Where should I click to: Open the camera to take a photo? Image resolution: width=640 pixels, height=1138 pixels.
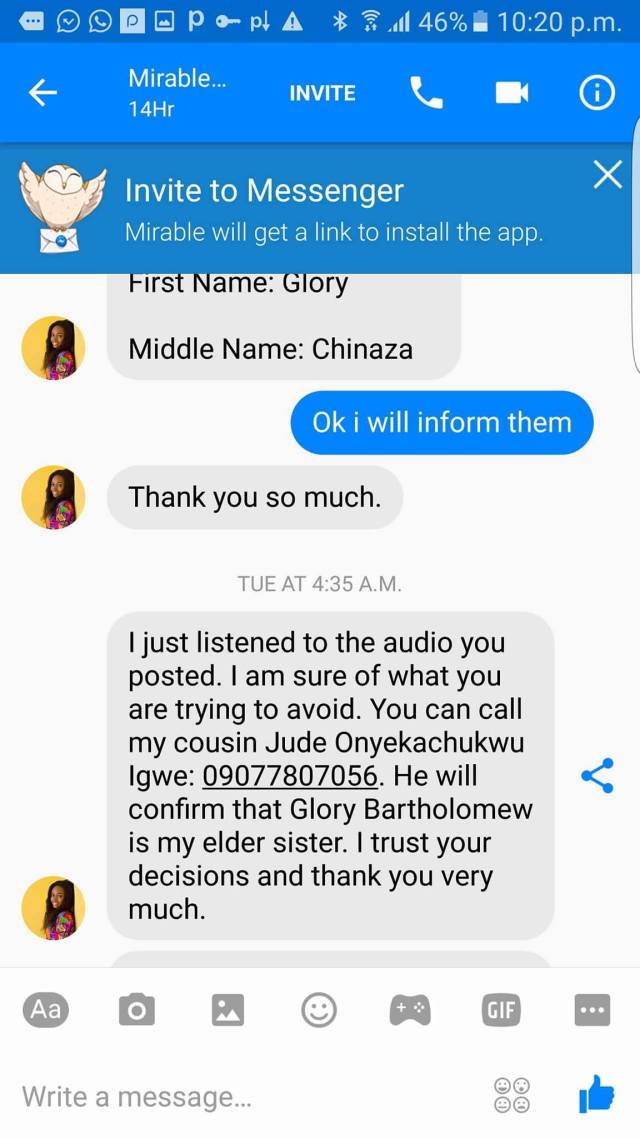click(x=137, y=1011)
